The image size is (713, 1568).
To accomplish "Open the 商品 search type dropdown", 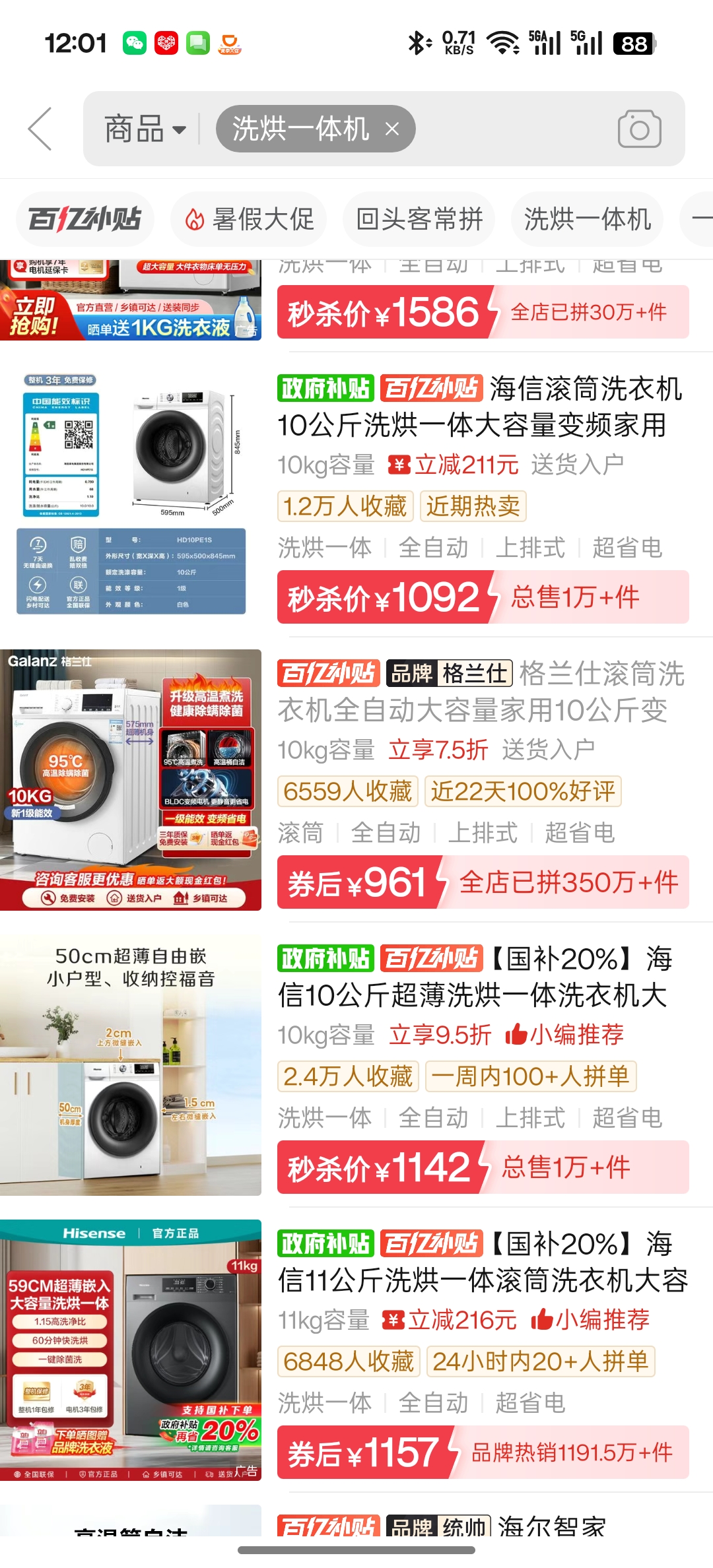I will [145, 129].
